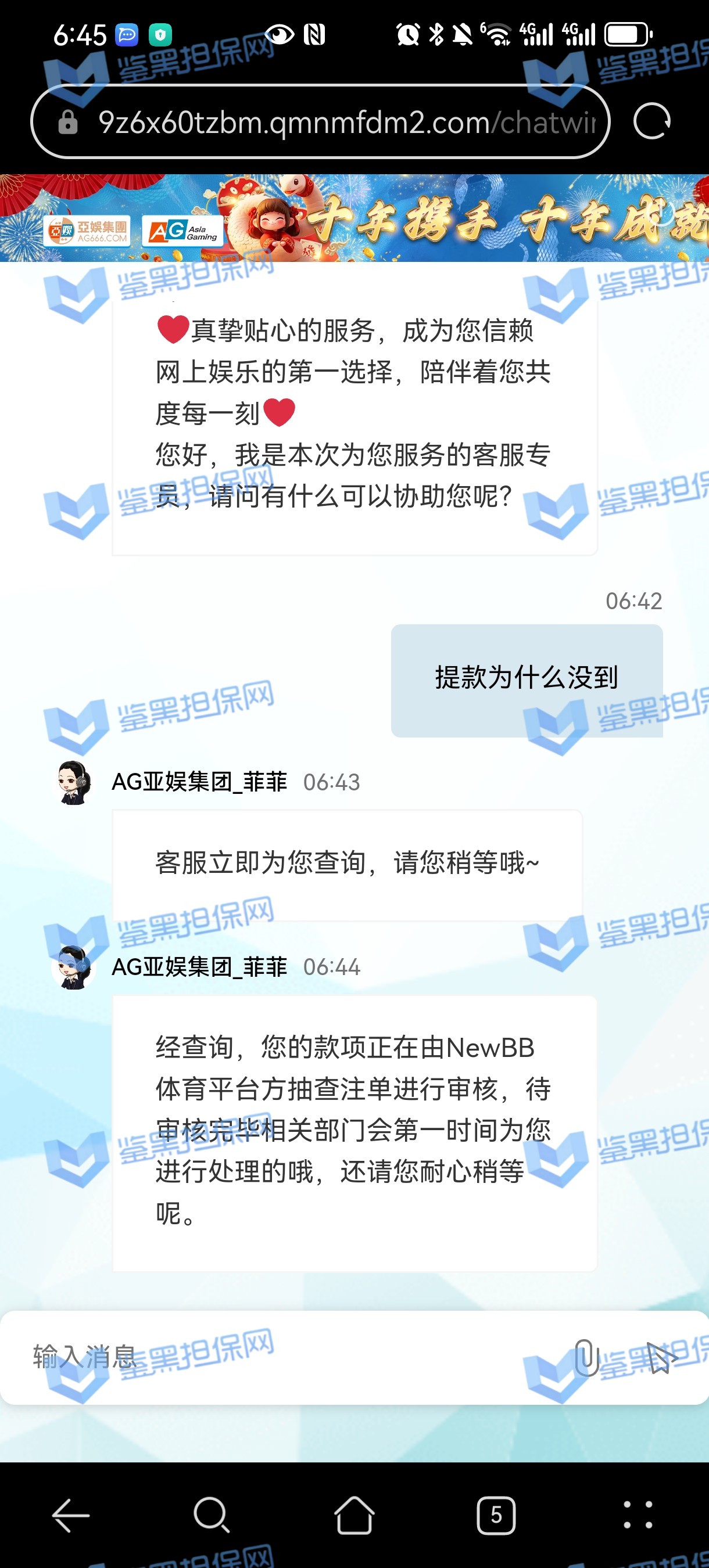Go back with the browser back arrow
Screen dimensions: 709x1568
pyautogui.click(x=71, y=1515)
